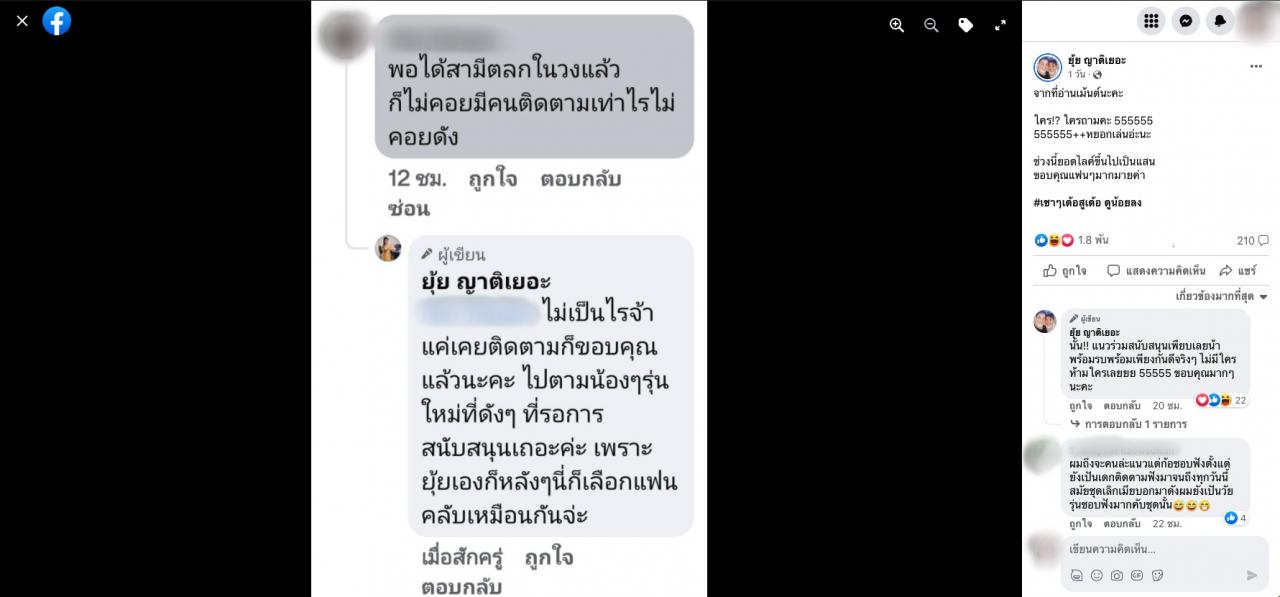Tap แสดงความคิดเห็น to comment
The image size is (1280, 597).
(1156, 271)
